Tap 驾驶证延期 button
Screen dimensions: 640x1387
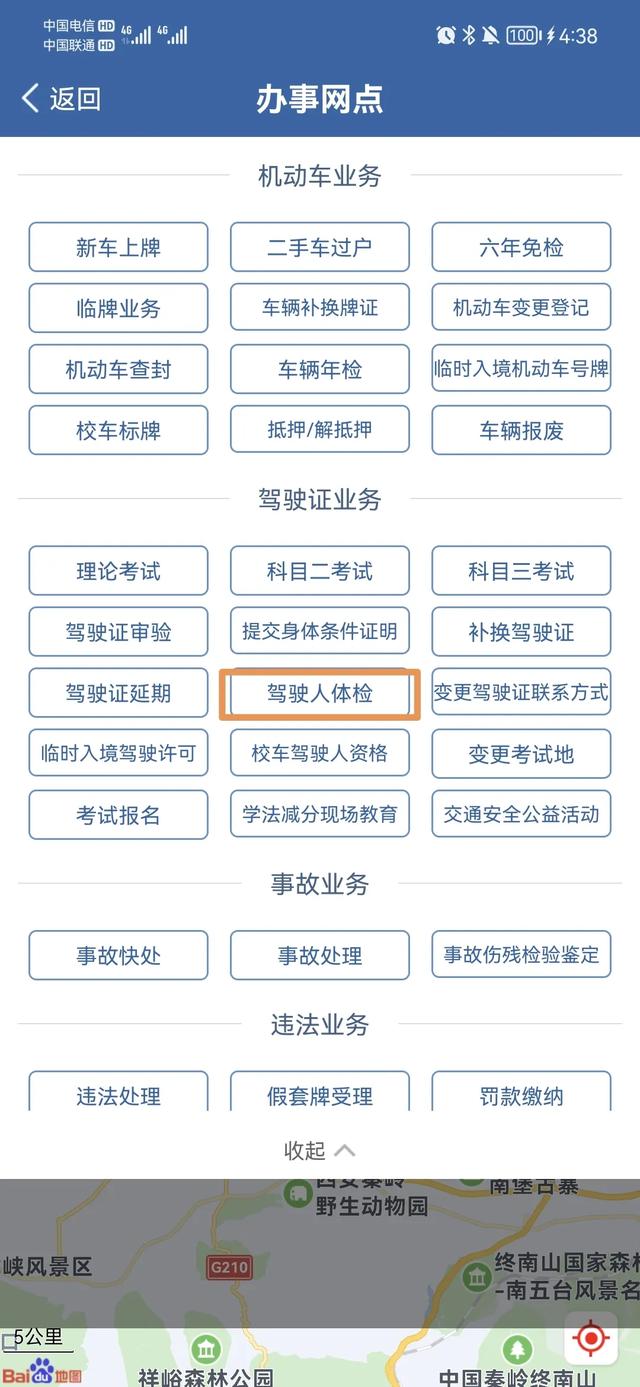[x=118, y=693]
